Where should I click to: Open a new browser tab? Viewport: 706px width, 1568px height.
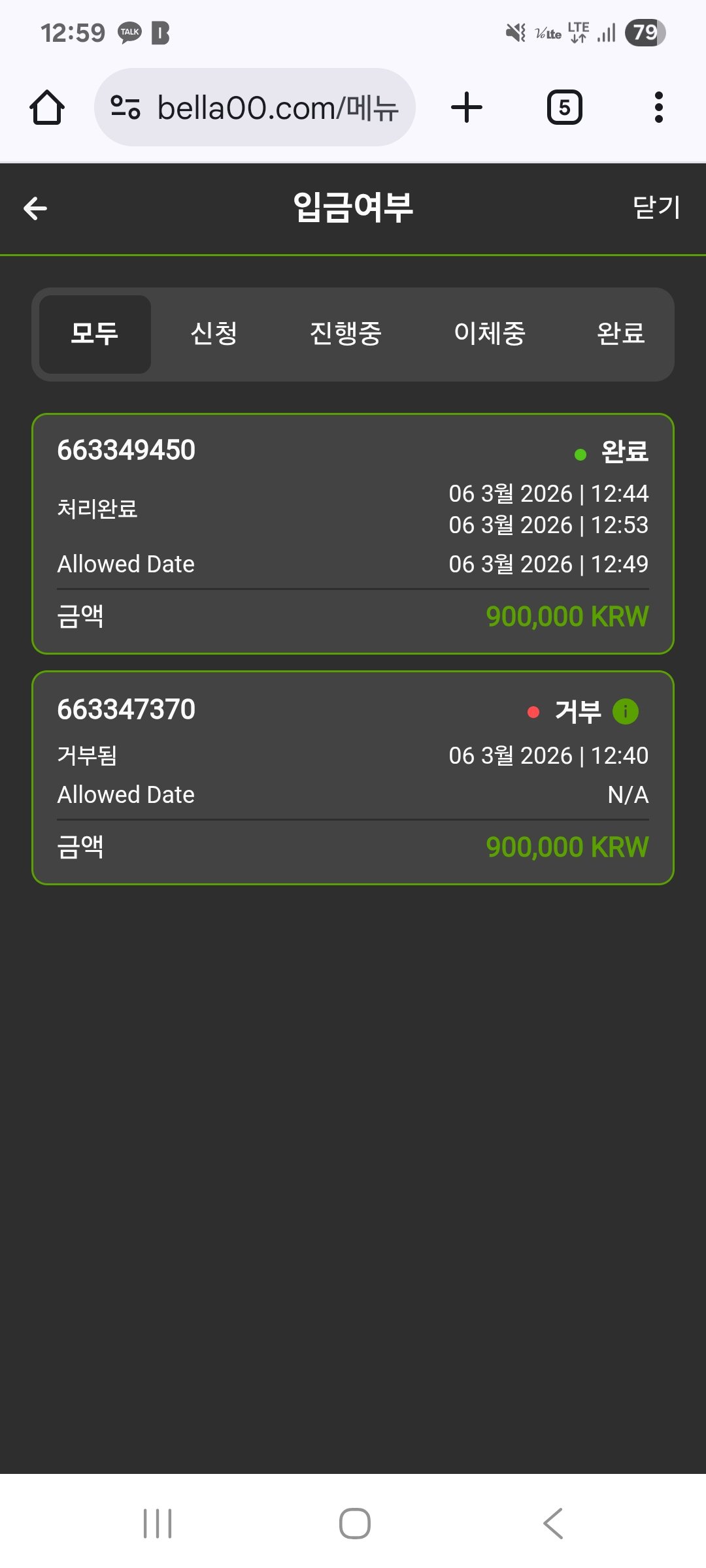[x=467, y=108]
